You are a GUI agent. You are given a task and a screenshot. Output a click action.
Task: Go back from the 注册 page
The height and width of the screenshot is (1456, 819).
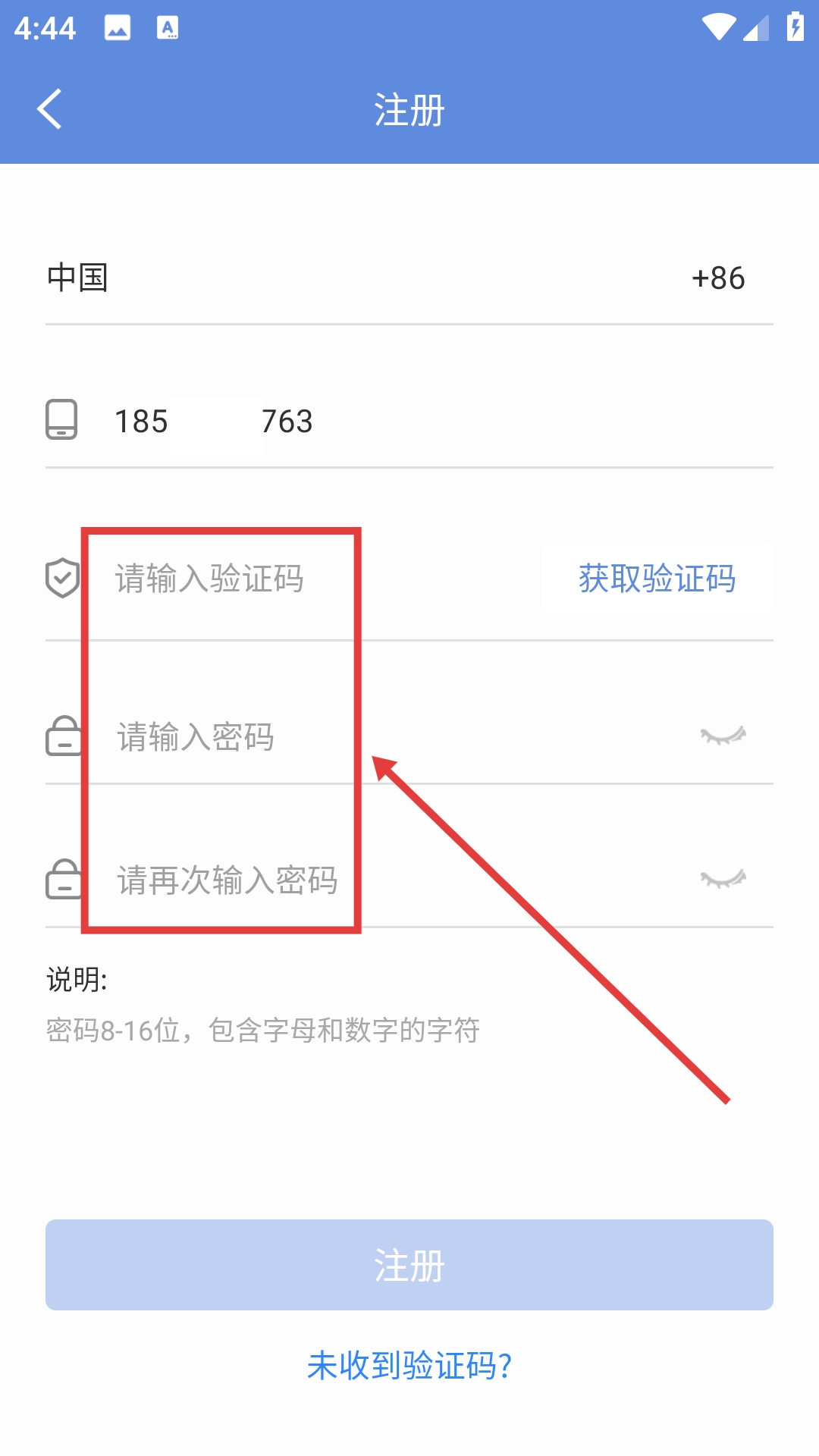point(50,109)
